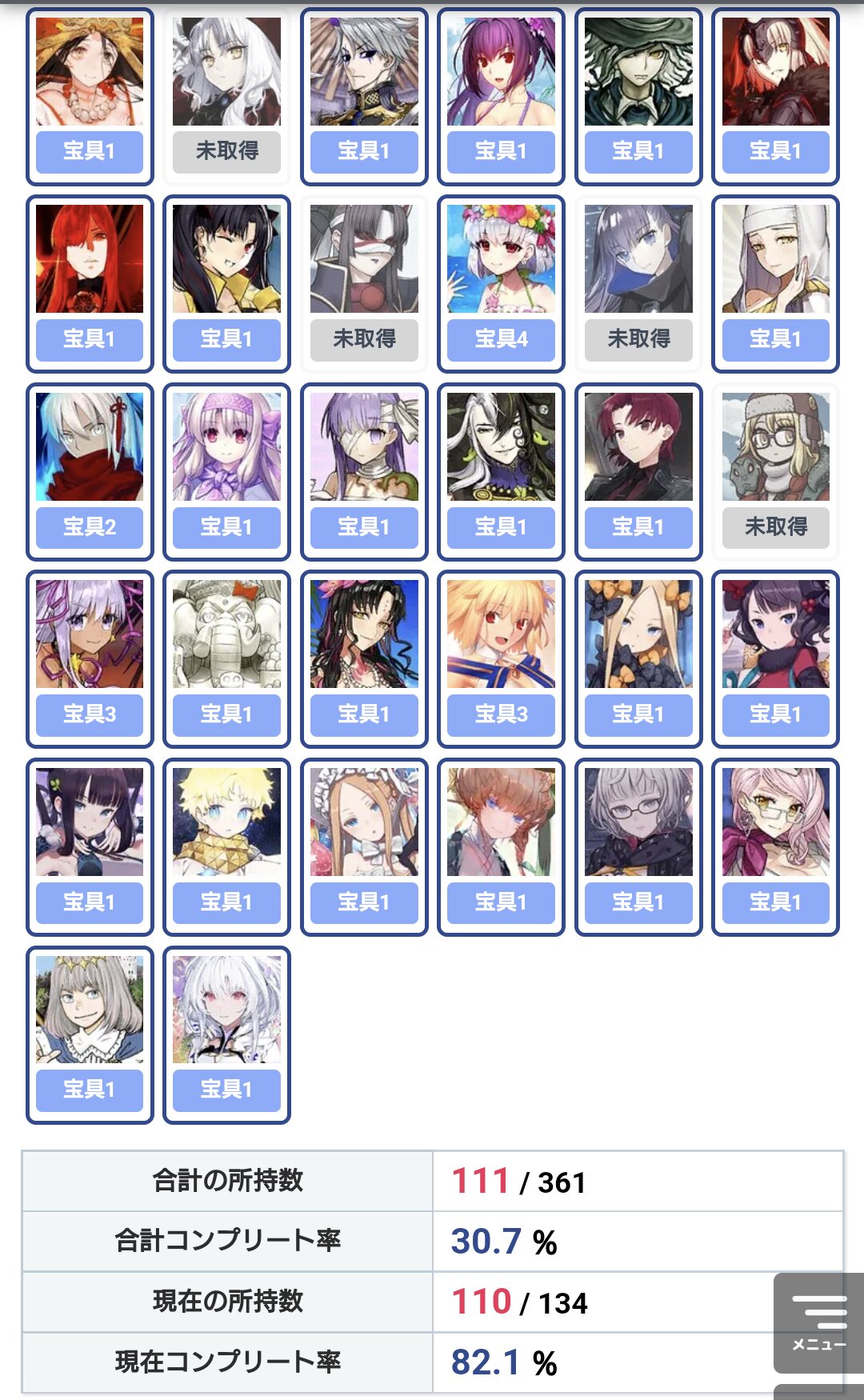Tap the pink-haired servant with glasses card
Screen dimensions: 864x1400
point(775,847)
